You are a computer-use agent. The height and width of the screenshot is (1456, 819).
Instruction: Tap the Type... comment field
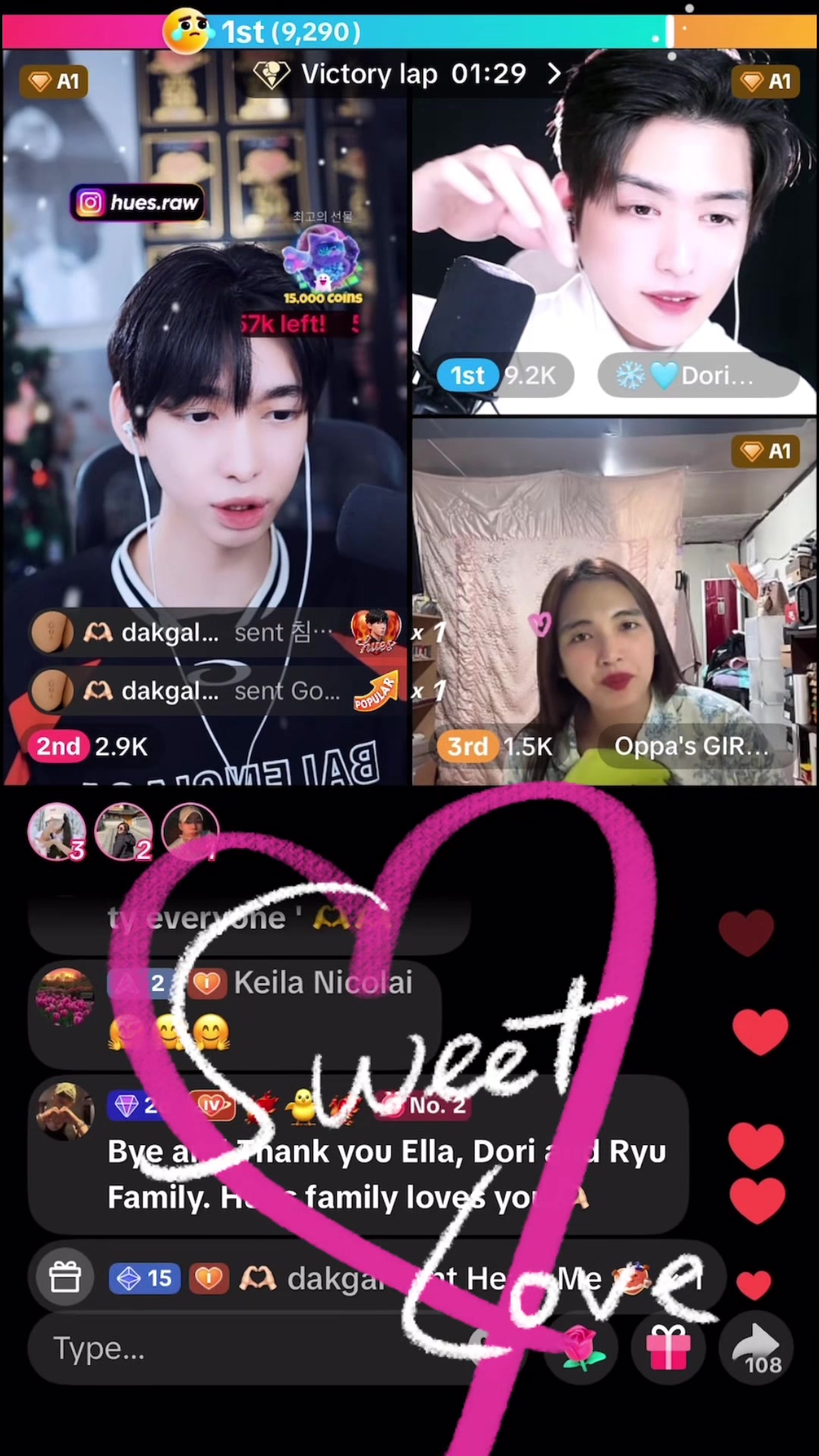click(x=250, y=1349)
